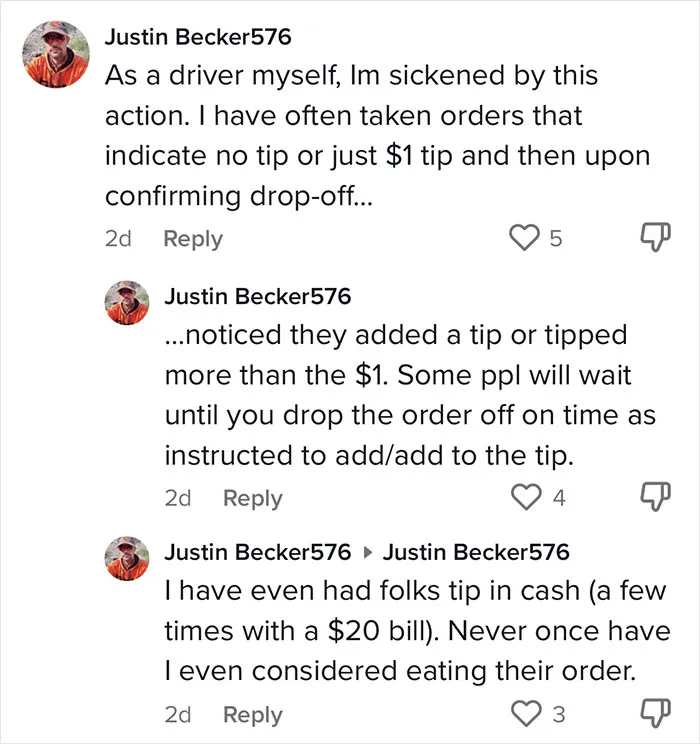Reply to the '...noticed they added a tip' comment
Screen dimensions: 700x744
tap(252, 498)
